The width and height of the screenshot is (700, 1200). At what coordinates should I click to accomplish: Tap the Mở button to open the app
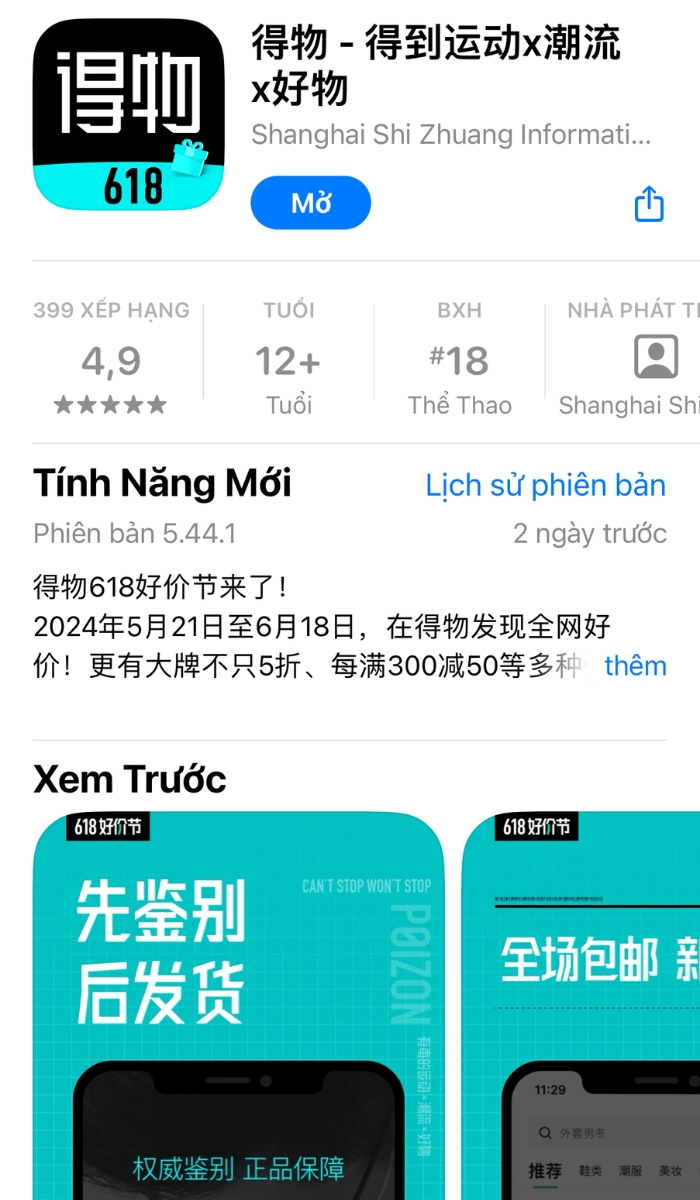pyautogui.click(x=310, y=204)
